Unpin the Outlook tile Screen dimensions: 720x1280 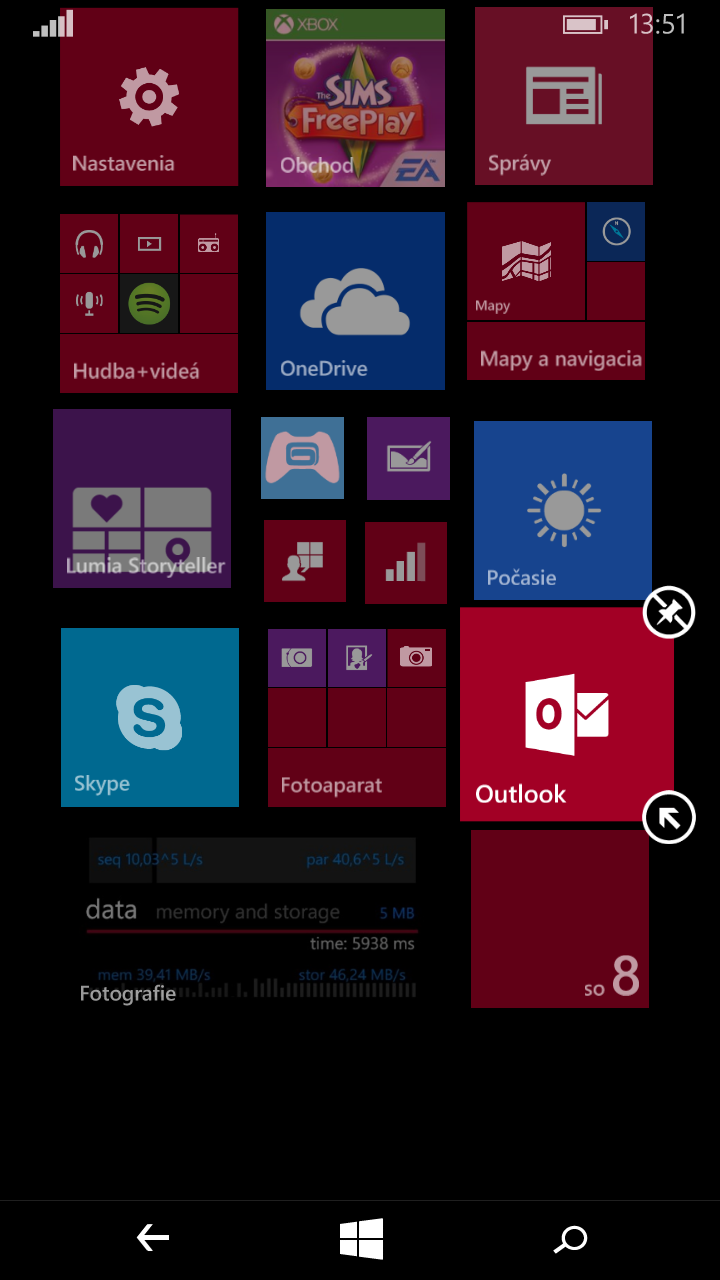click(669, 613)
